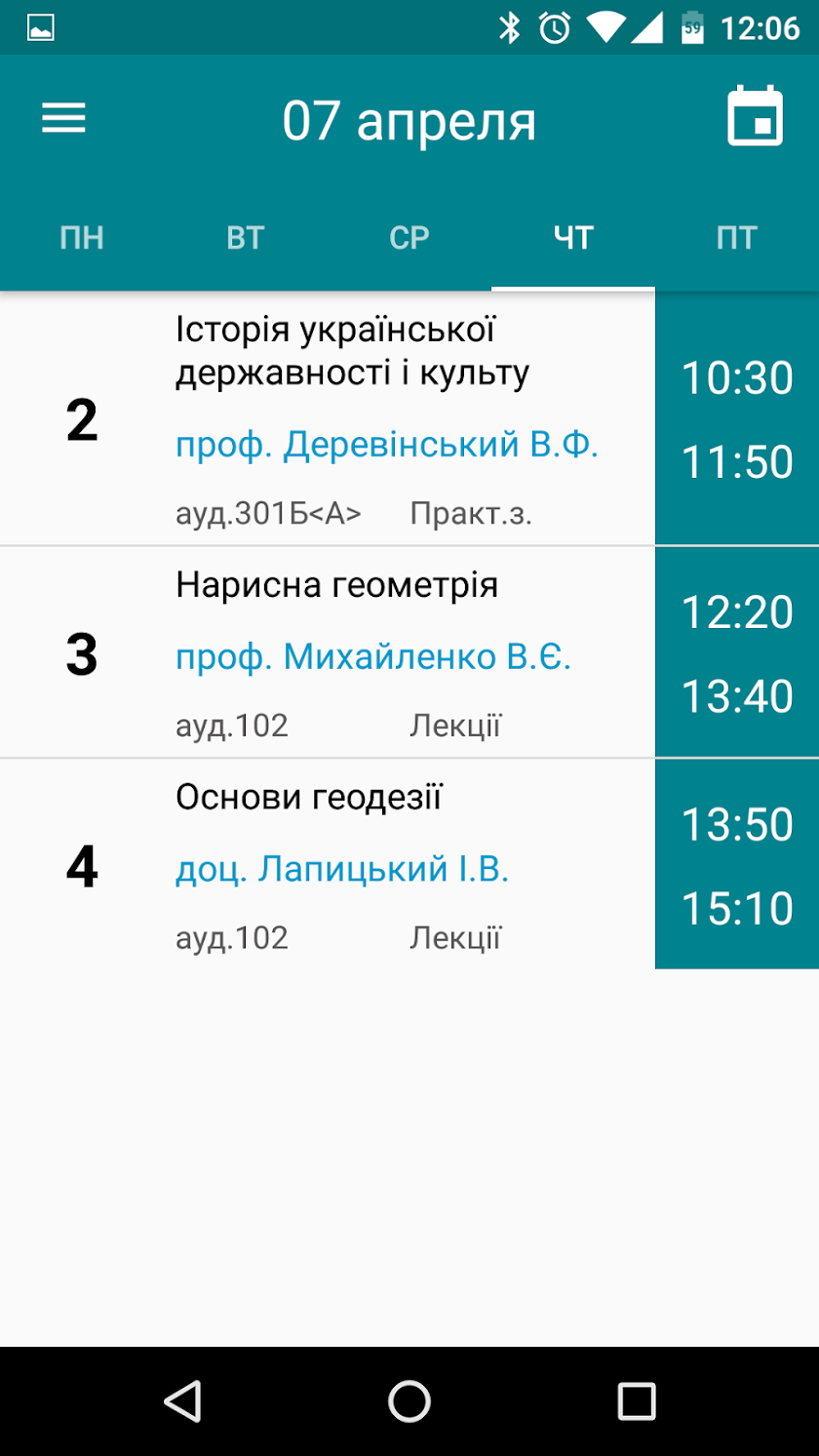
Task: View teacher доц. Лапицький І.В.
Action: (x=342, y=870)
